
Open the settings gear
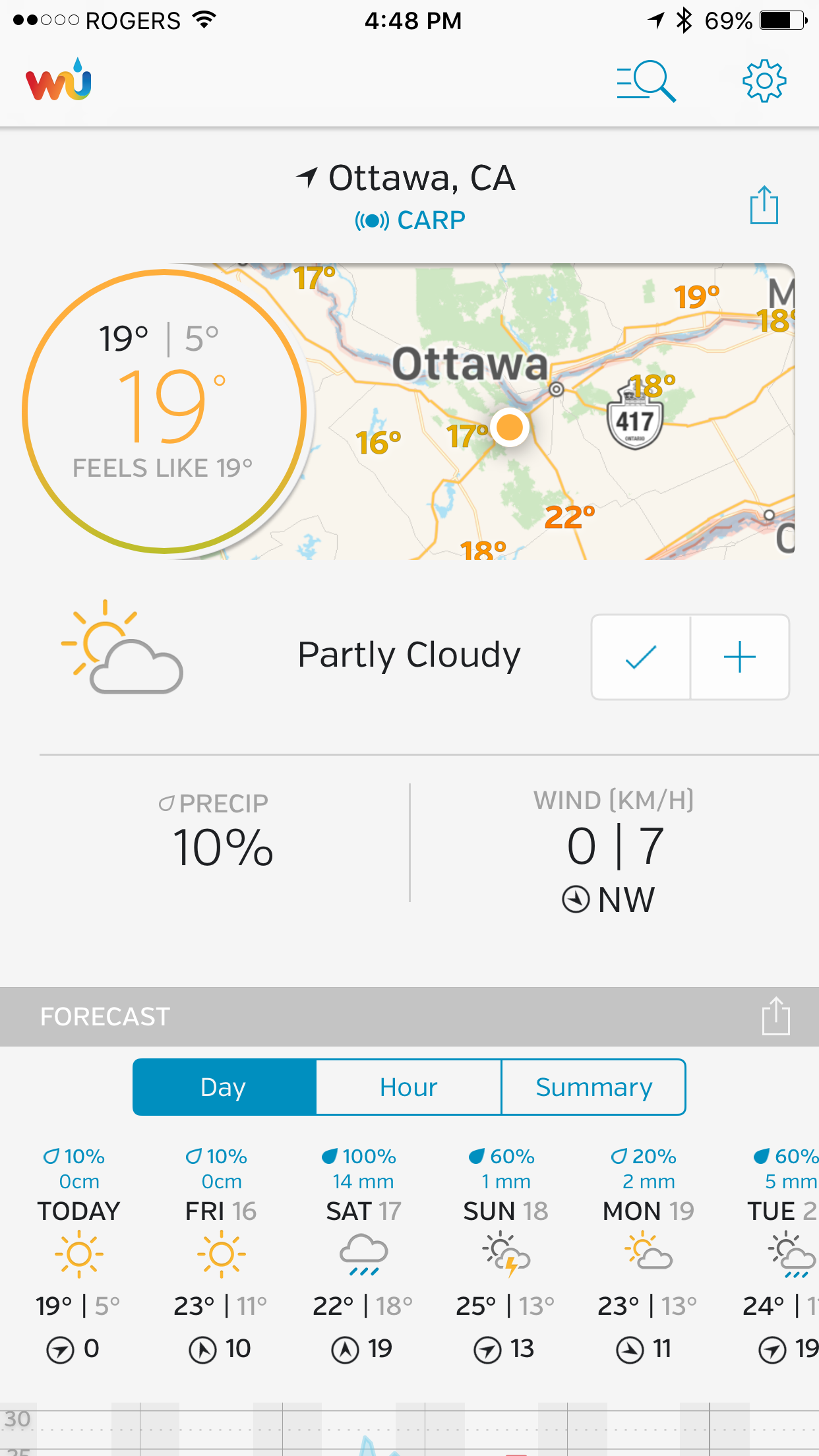coord(764,81)
